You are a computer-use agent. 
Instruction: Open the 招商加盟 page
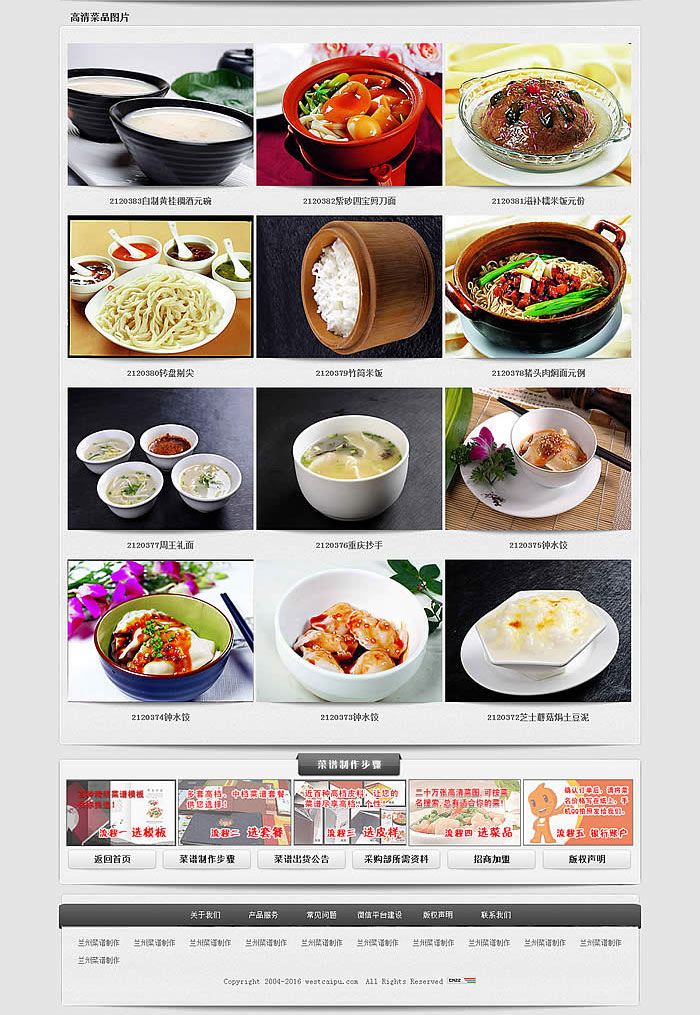pos(492,859)
